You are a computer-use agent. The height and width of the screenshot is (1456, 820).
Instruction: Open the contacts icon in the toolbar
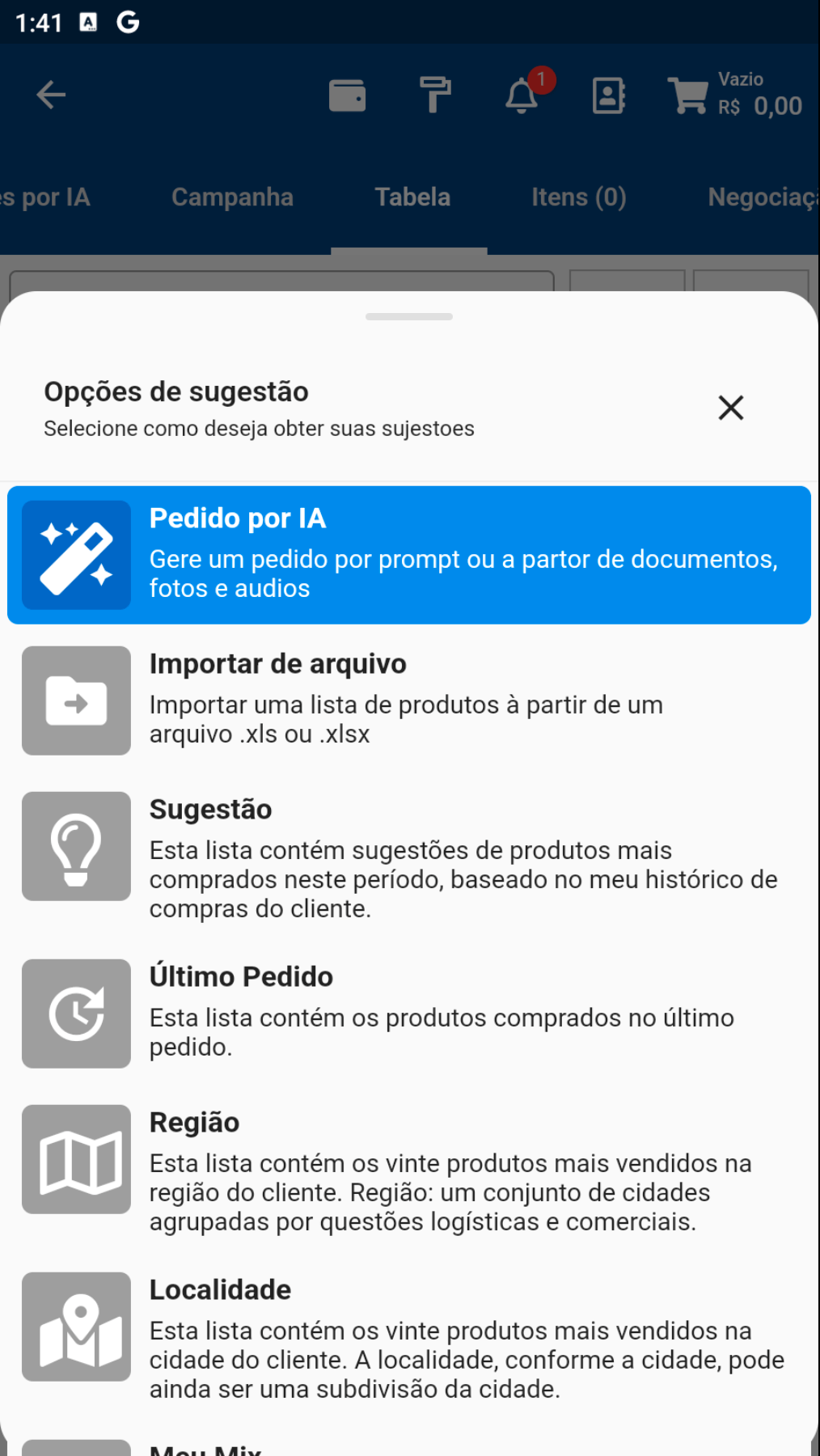click(608, 95)
